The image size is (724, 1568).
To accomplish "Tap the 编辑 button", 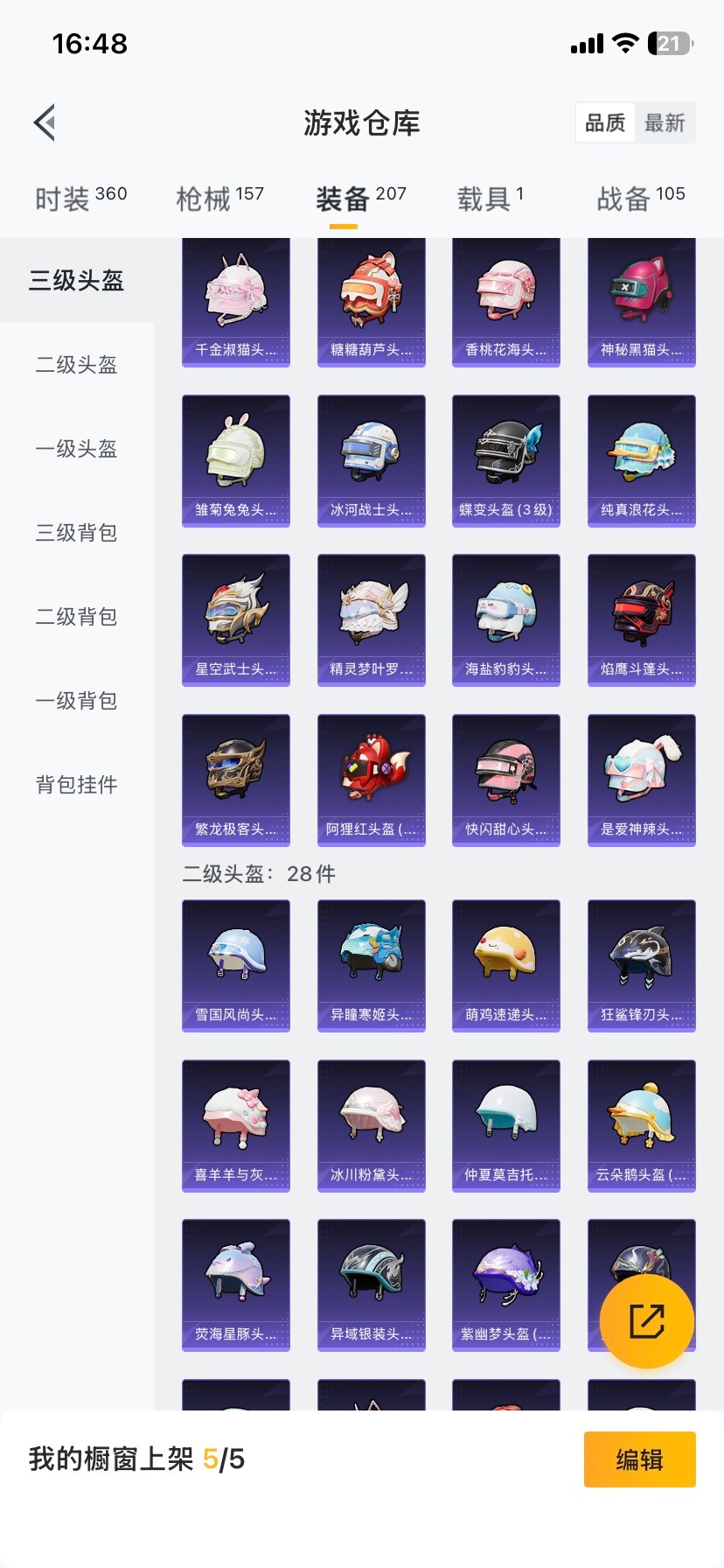I will point(639,1459).
